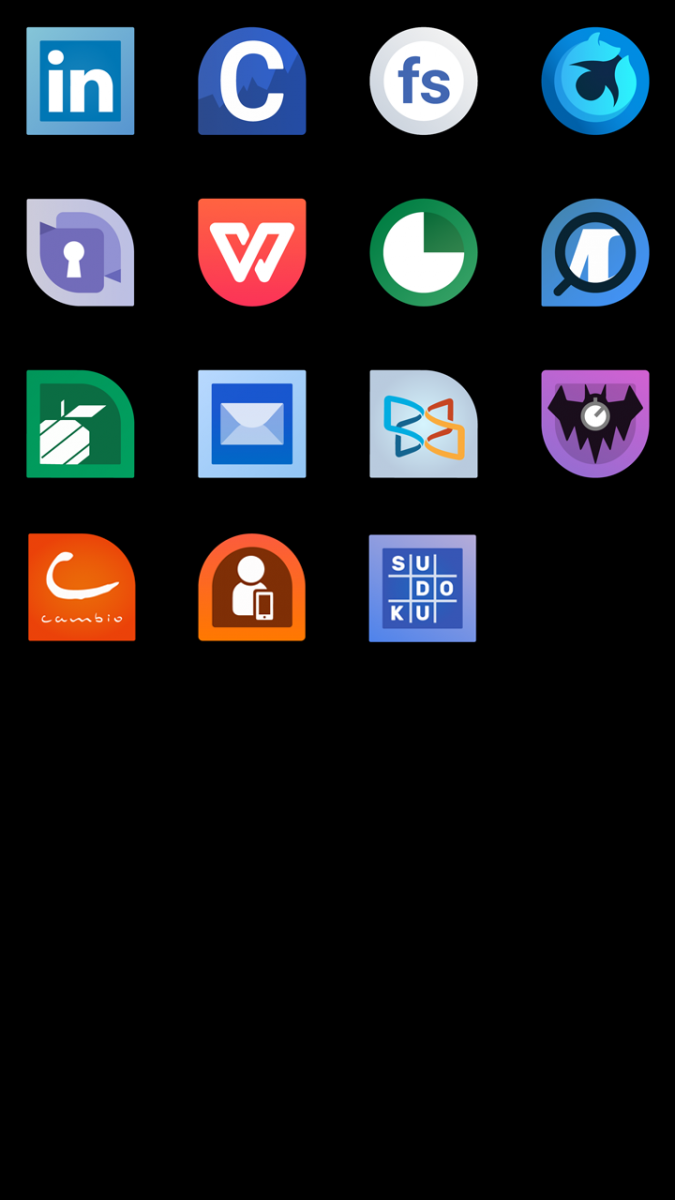Launch the Waterfox browser app
Viewport: 675px width, 1200px height.
[596, 81]
